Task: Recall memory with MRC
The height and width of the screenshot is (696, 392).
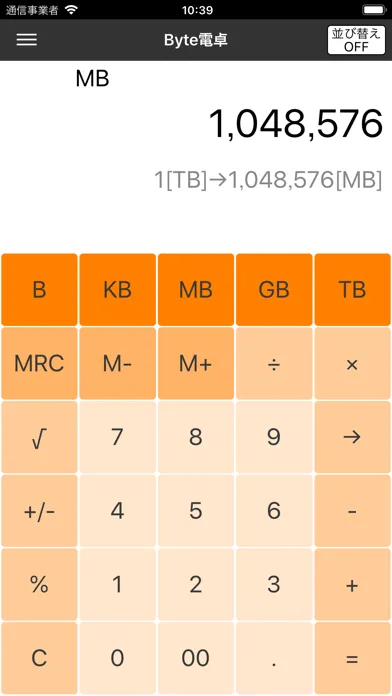Action: coord(40,364)
